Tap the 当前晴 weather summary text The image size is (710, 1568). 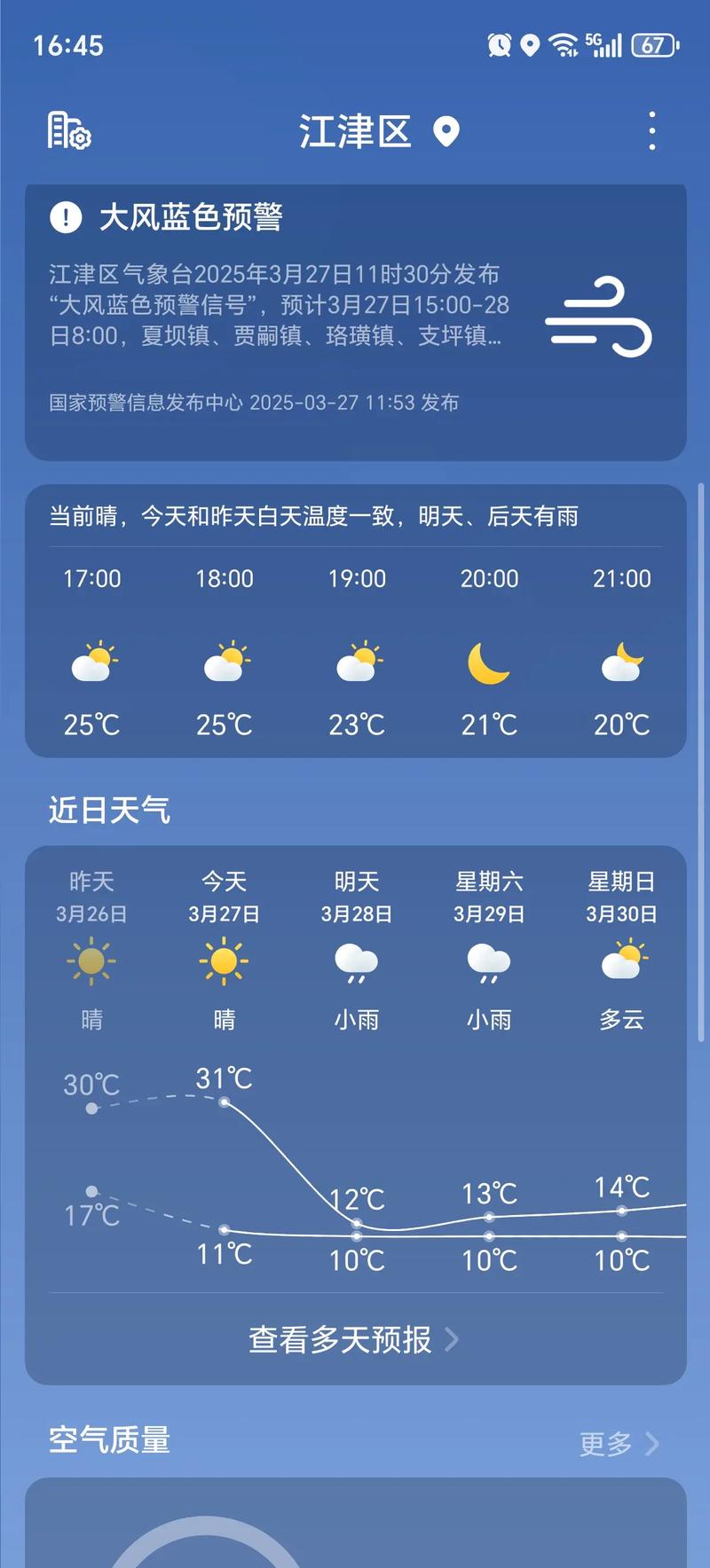tap(313, 517)
